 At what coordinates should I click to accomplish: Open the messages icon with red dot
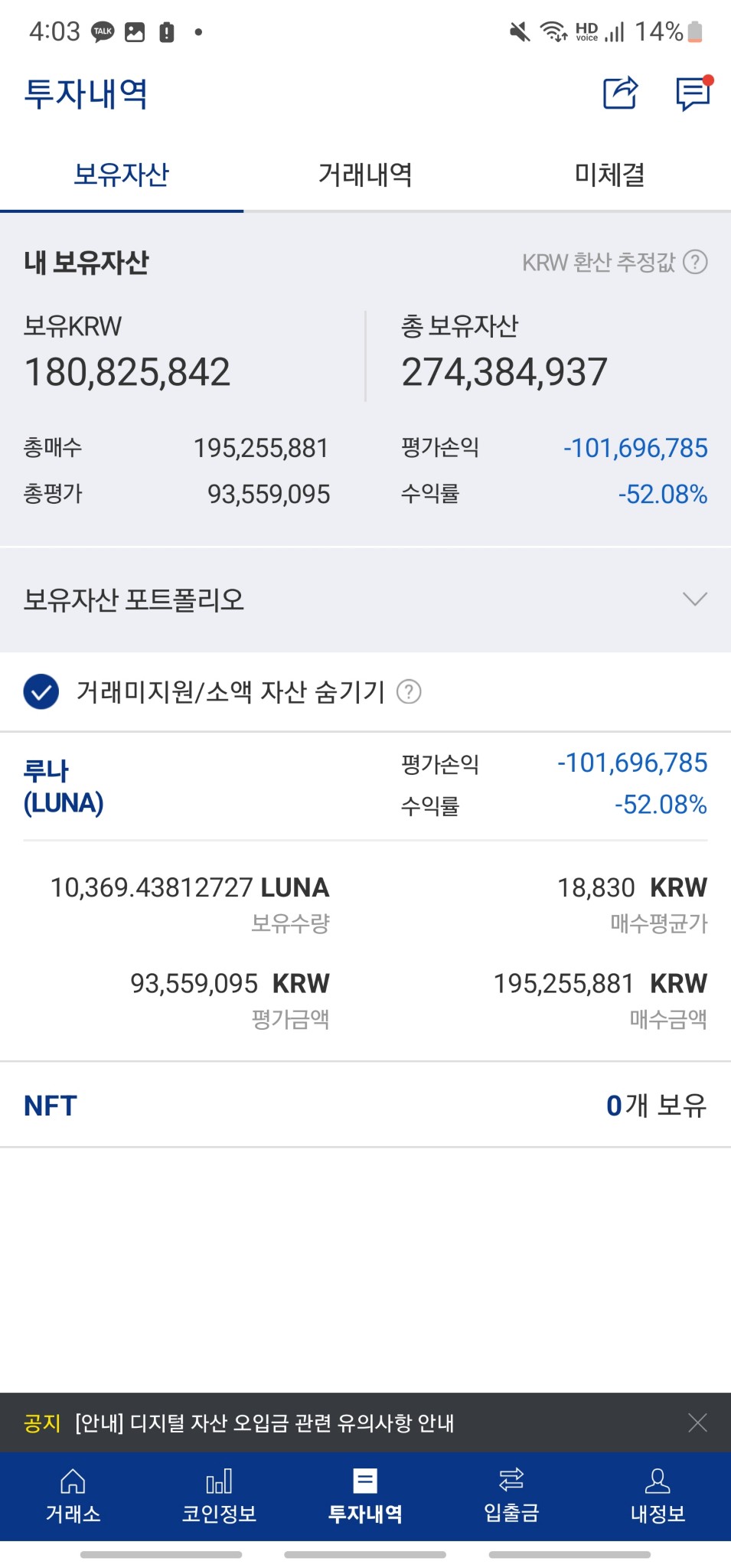(693, 93)
